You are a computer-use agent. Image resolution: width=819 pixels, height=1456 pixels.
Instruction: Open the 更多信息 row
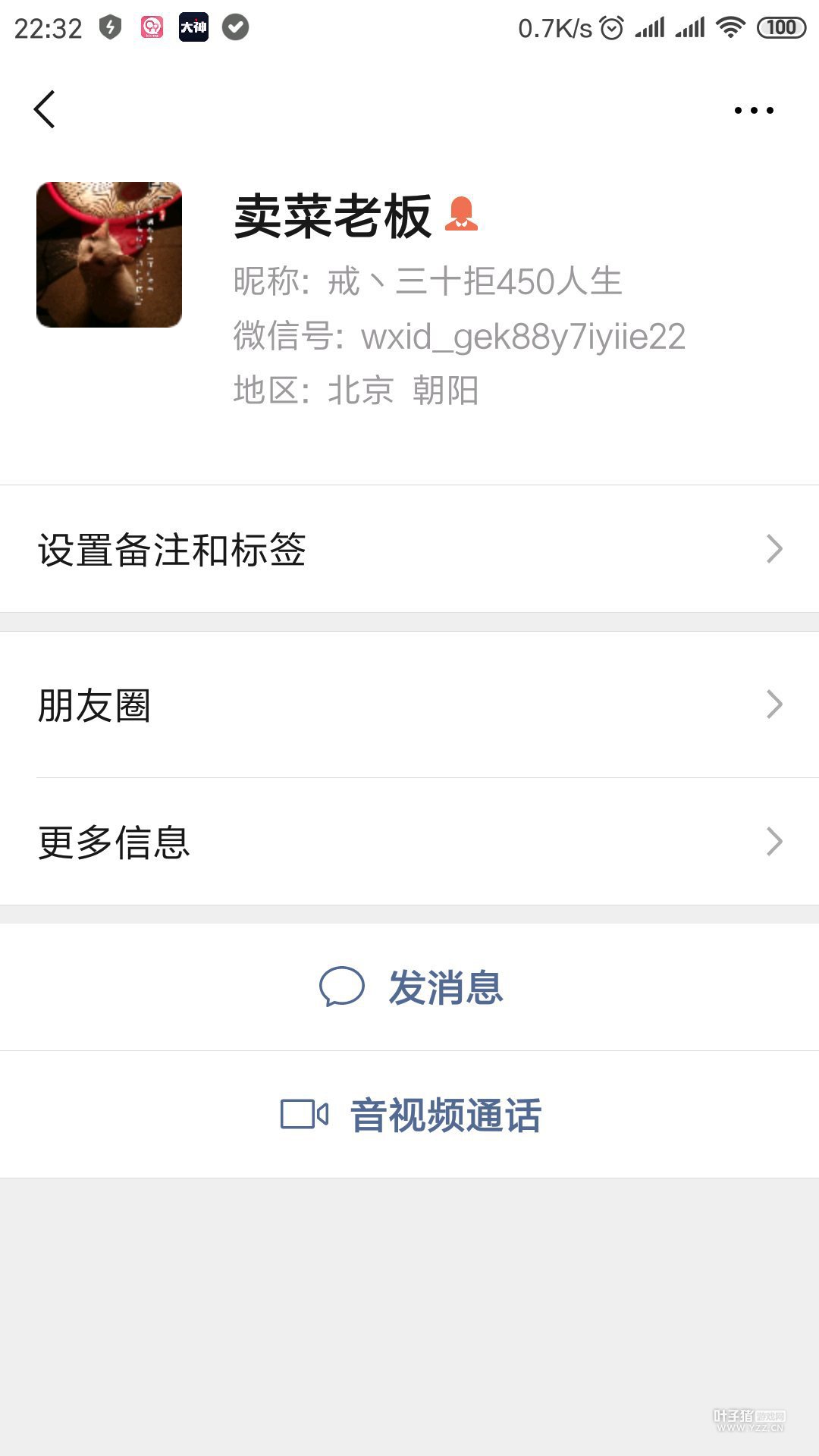coord(409,841)
